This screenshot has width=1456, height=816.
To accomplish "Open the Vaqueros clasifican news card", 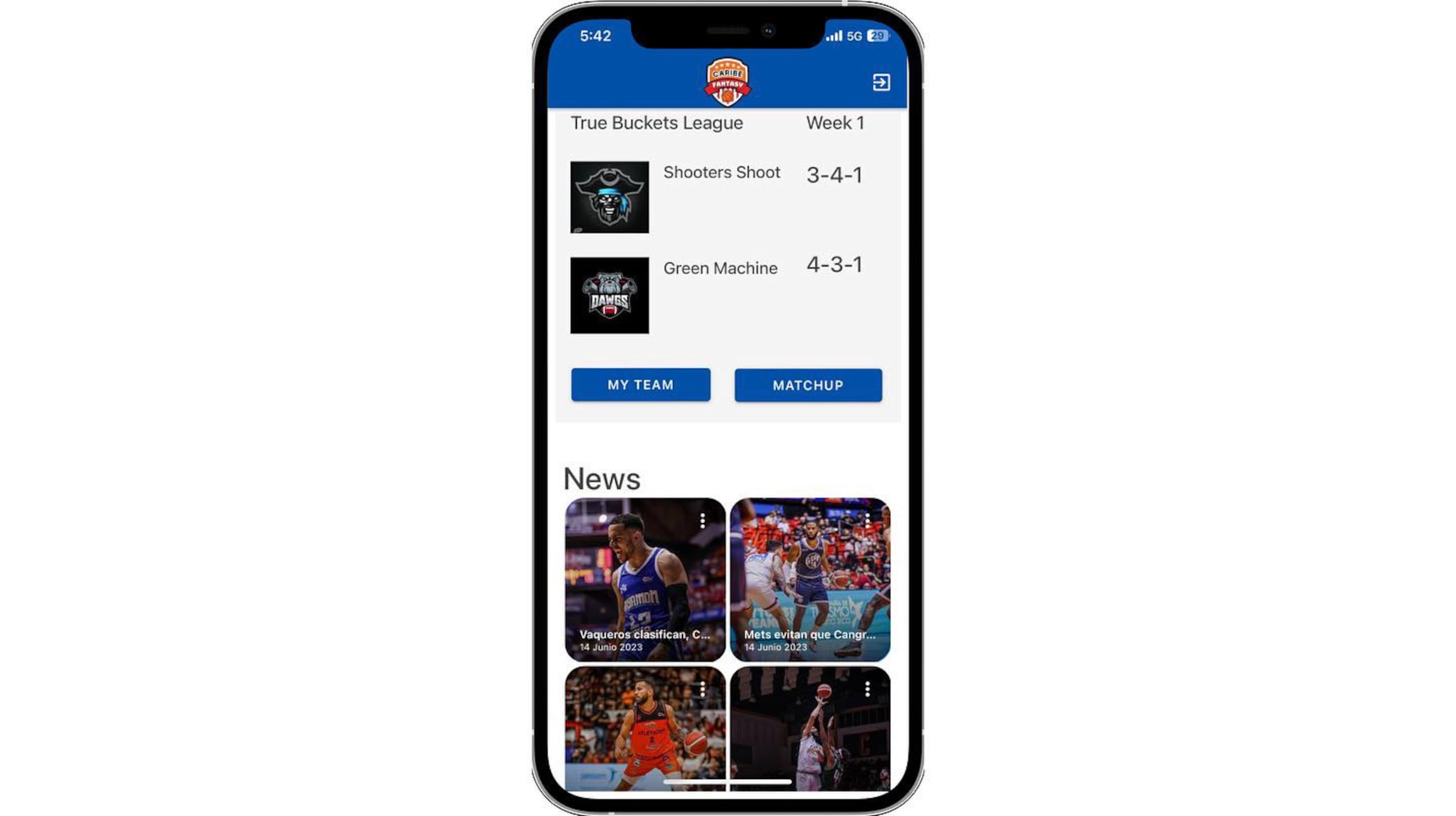I will pyautogui.click(x=644, y=580).
